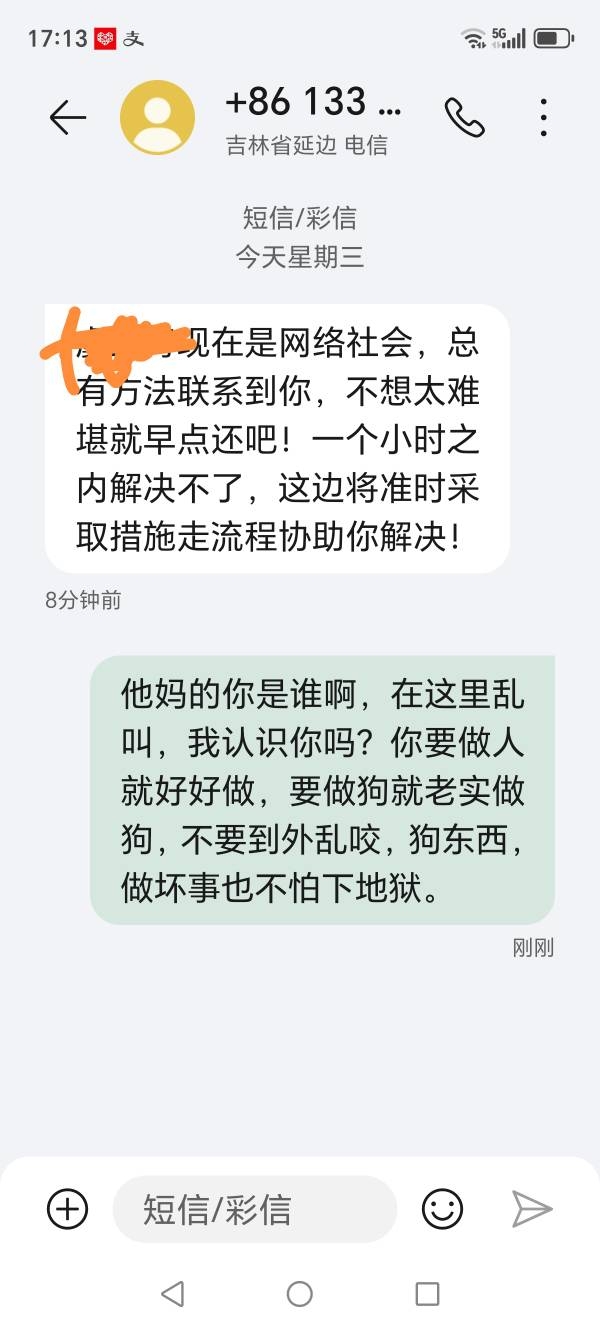This screenshot has width=600, height=1326.
Task: Open recent apps from navigation bar
Action: tap(427, 1294)
